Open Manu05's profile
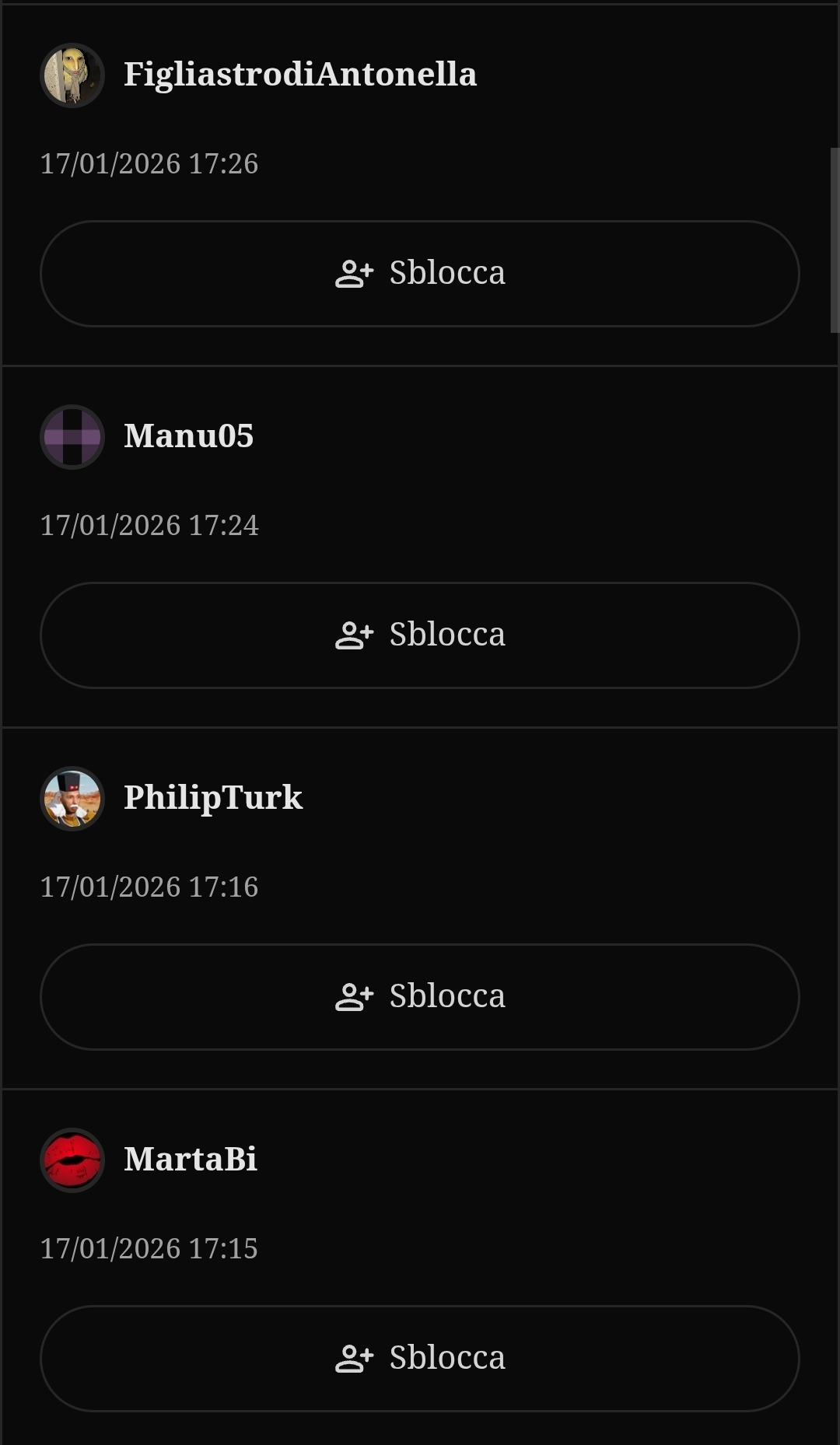The height and width of the screenshot is (1445, 840). coord(189,436)
